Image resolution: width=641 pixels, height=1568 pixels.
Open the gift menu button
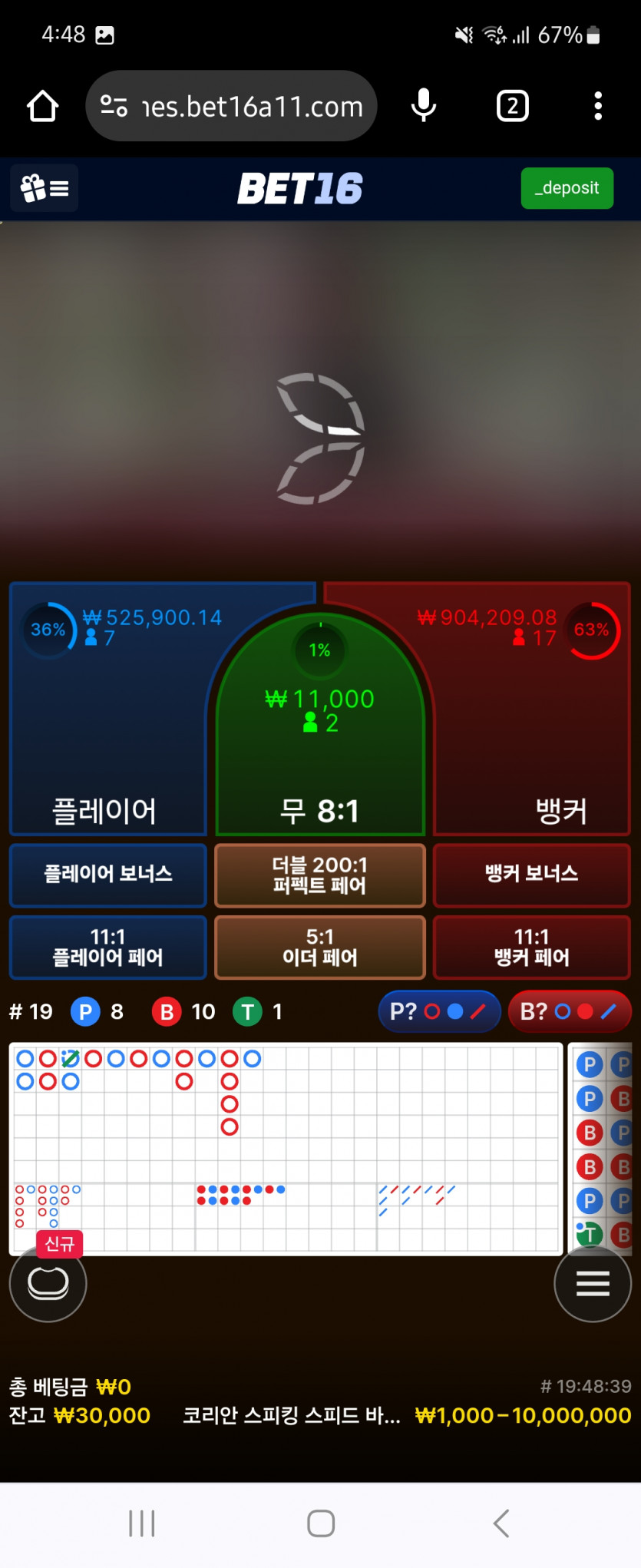45,188
